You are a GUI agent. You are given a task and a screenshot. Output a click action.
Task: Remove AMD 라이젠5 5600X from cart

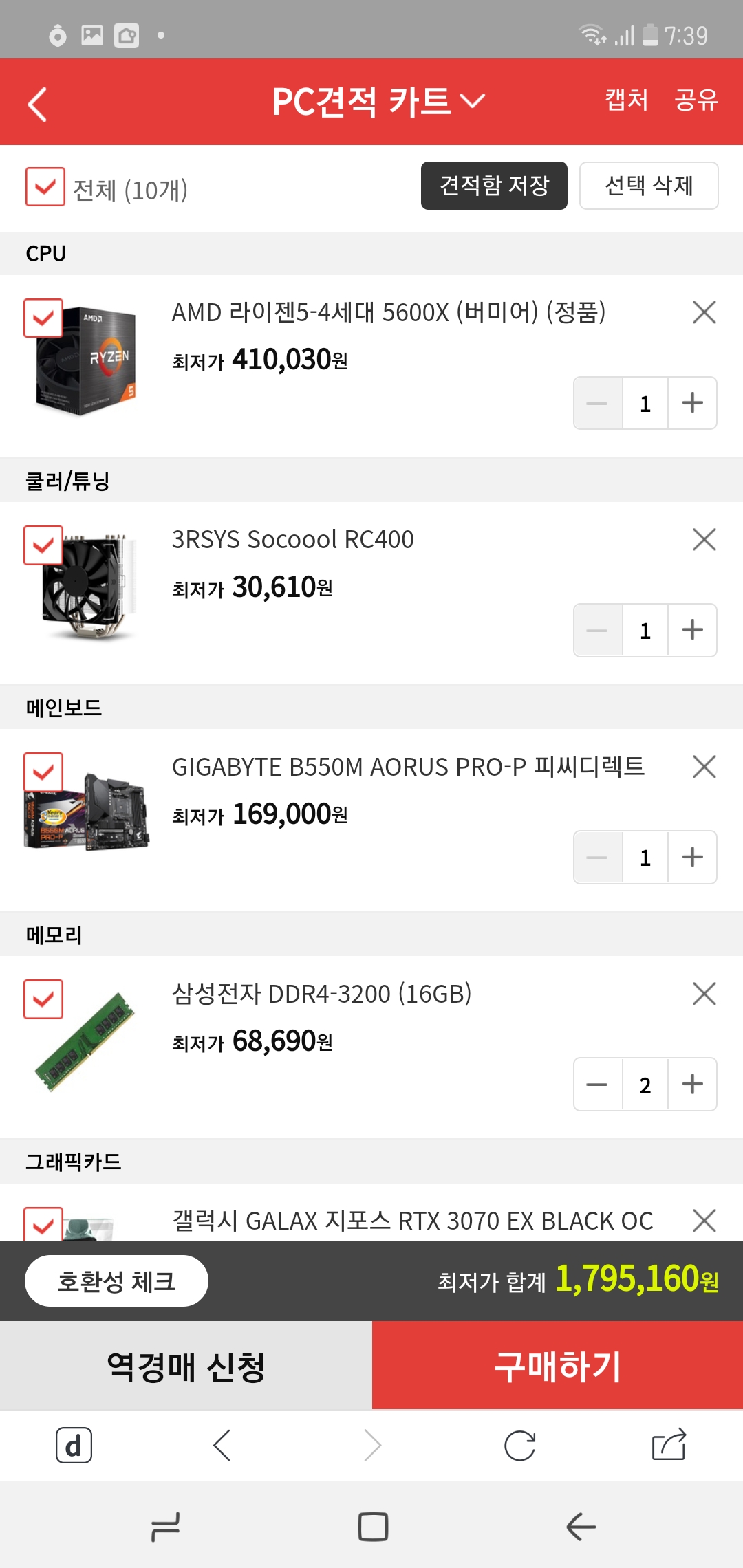[x=704, y=312]
